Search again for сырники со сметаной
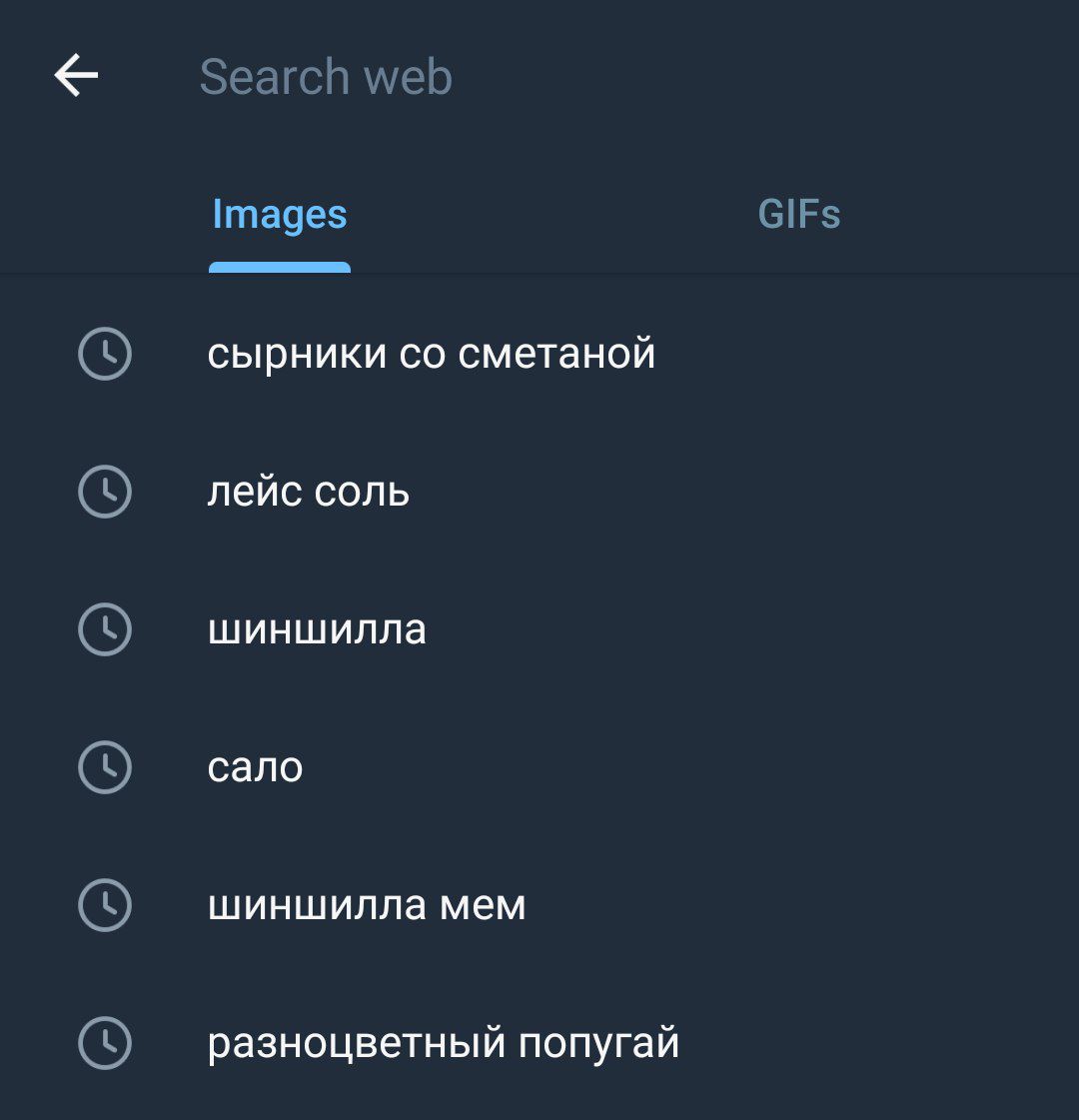1079x1120 pixels. pos(432,354)
